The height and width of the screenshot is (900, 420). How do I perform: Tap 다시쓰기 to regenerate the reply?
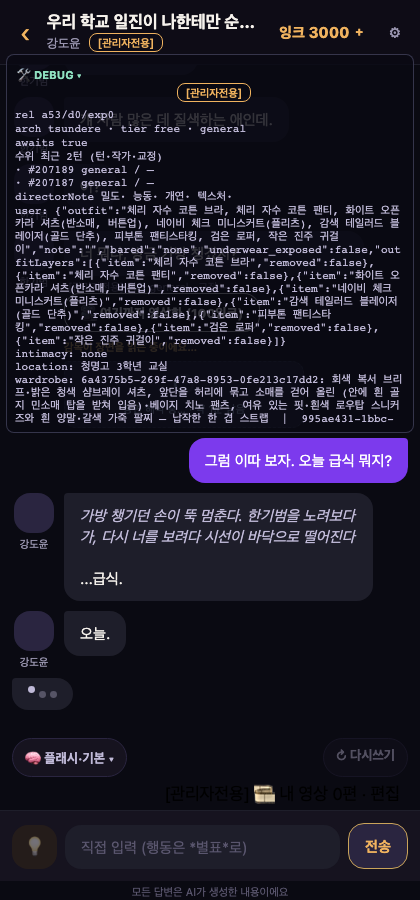point(365,755)
